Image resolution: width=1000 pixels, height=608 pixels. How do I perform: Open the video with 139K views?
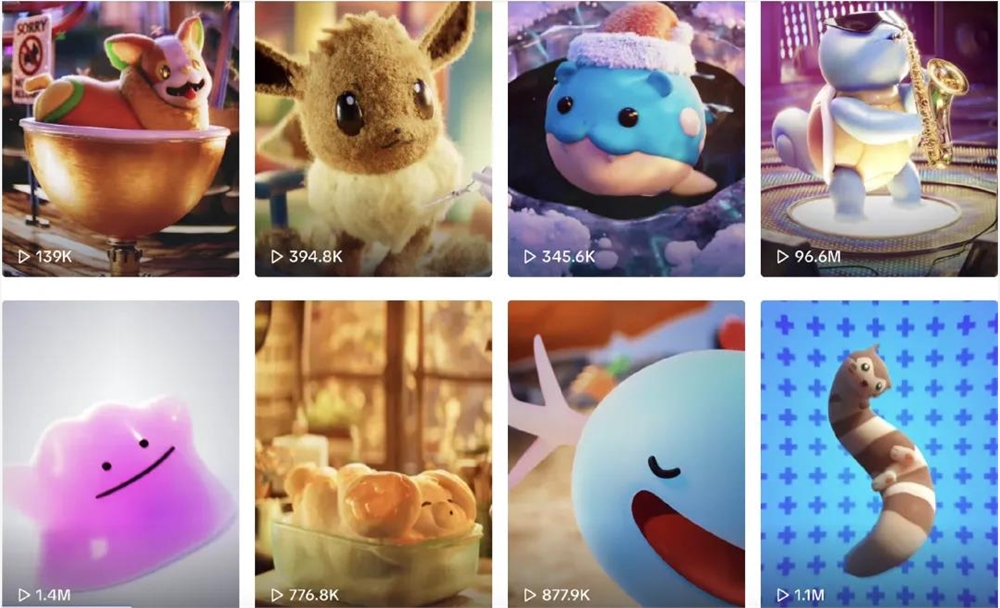120,138
